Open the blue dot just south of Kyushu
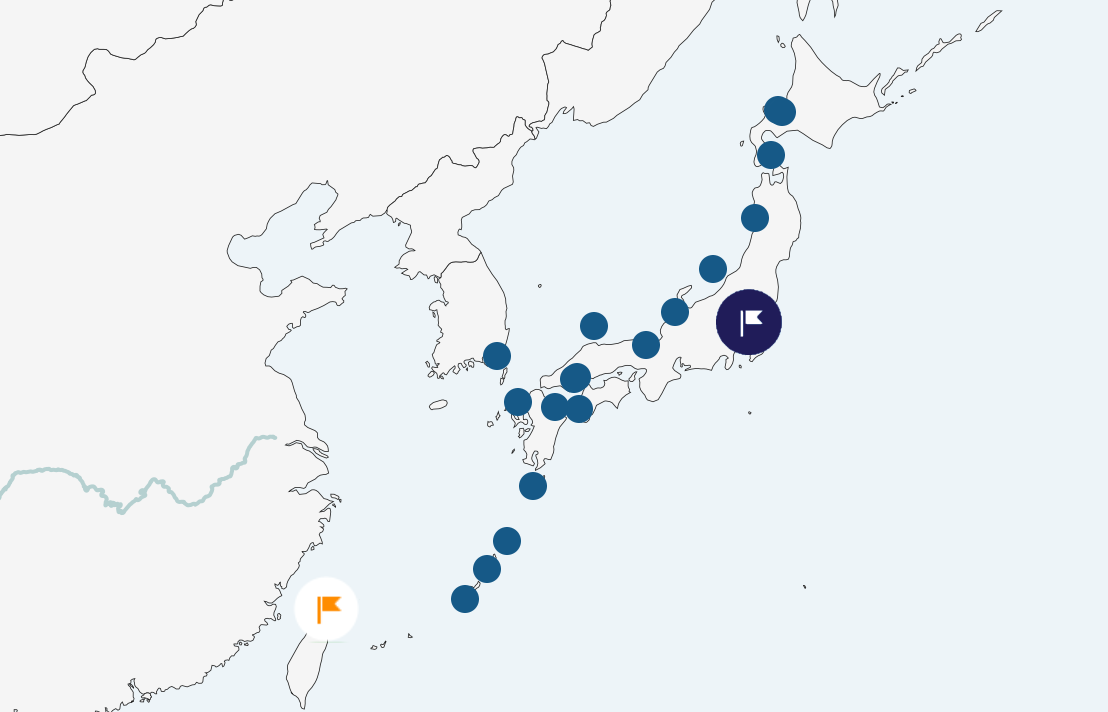This screenshot has width=1108, height=712. [533, 486]
